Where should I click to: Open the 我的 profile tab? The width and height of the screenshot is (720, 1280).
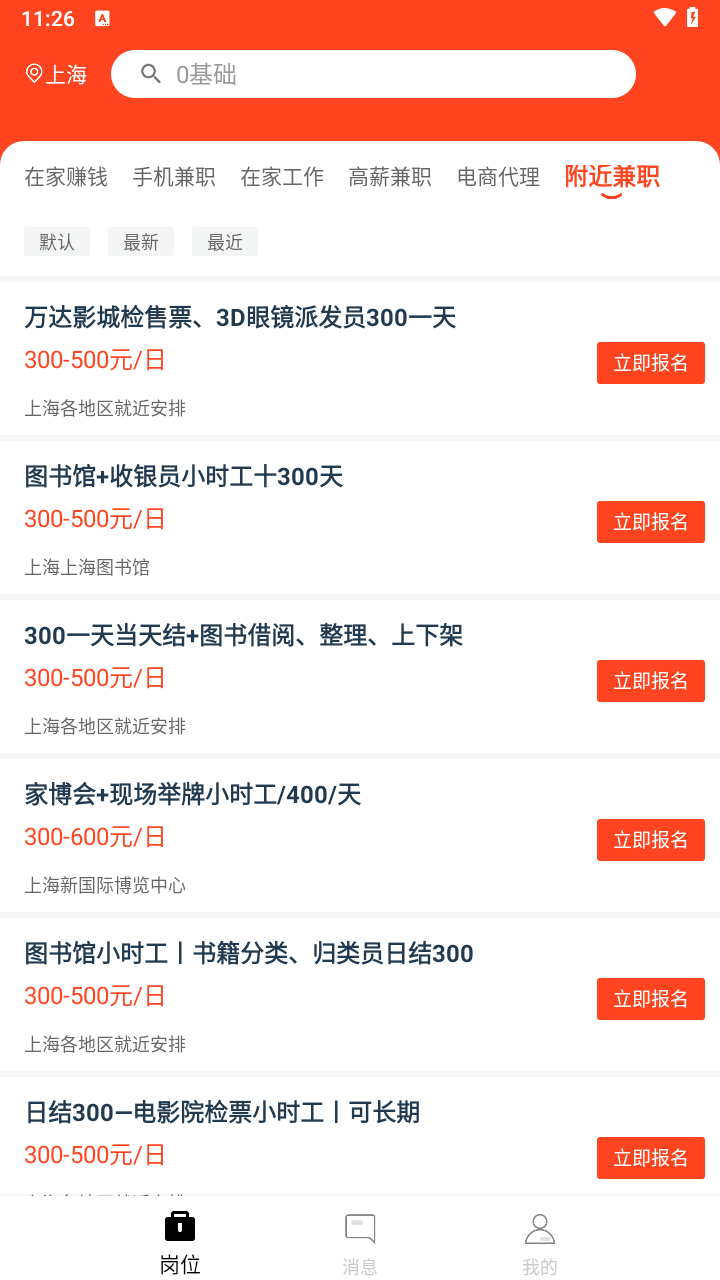[540, 1245]
